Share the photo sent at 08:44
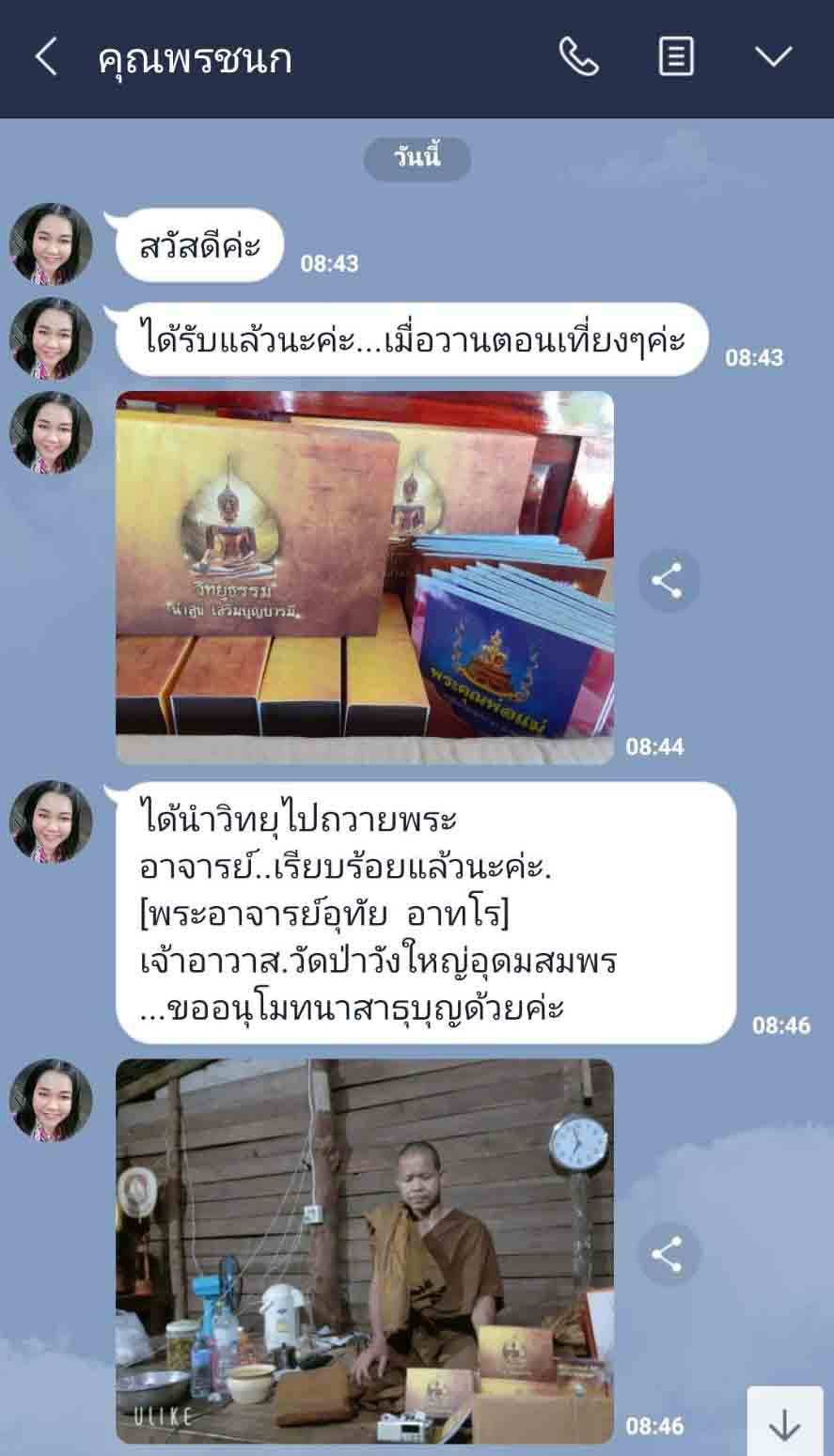This screenshot has height=1456, width=834. click(x=668, y=581)
